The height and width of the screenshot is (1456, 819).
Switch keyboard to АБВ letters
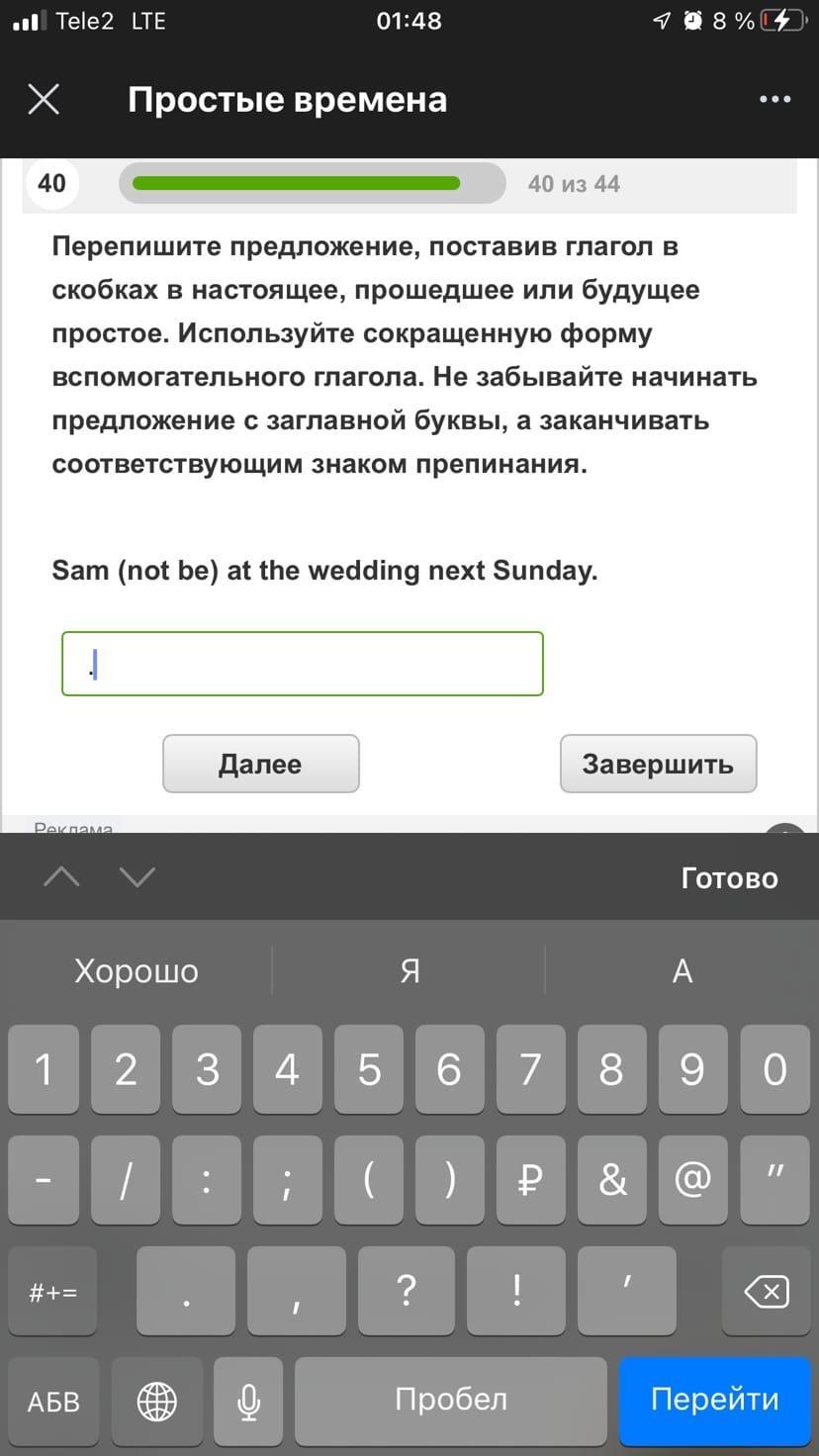tap(53, 1401)
